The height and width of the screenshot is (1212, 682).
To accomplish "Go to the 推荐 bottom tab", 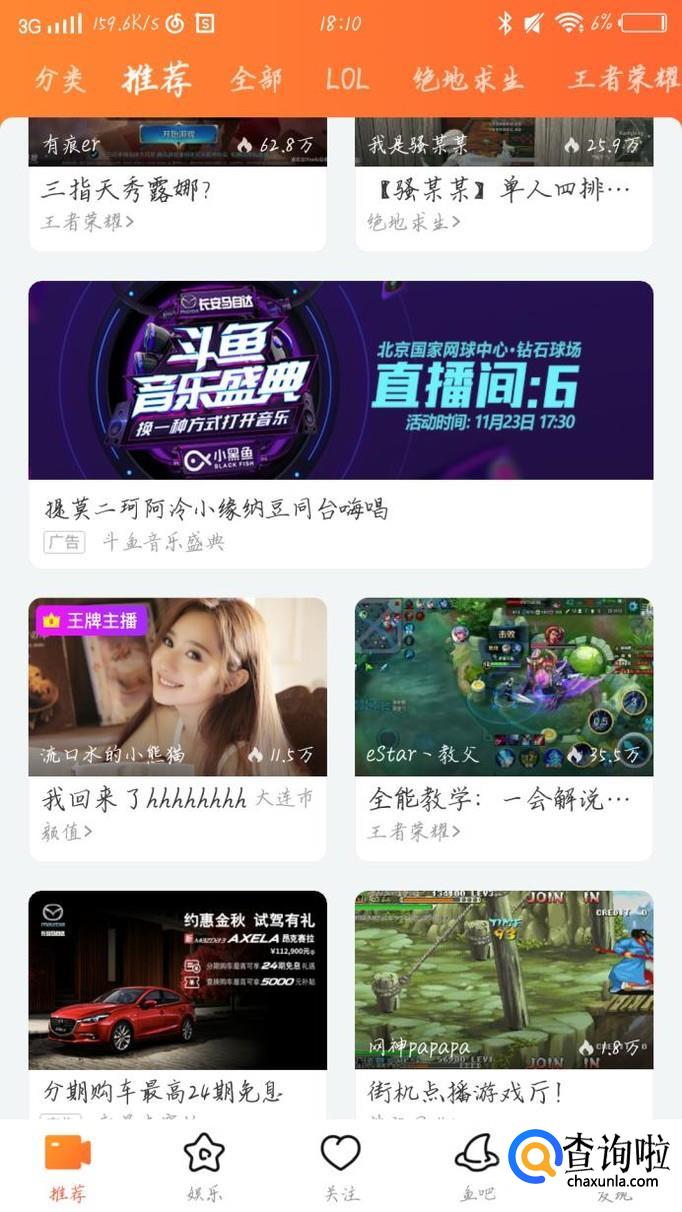I will pos(68,1166).
